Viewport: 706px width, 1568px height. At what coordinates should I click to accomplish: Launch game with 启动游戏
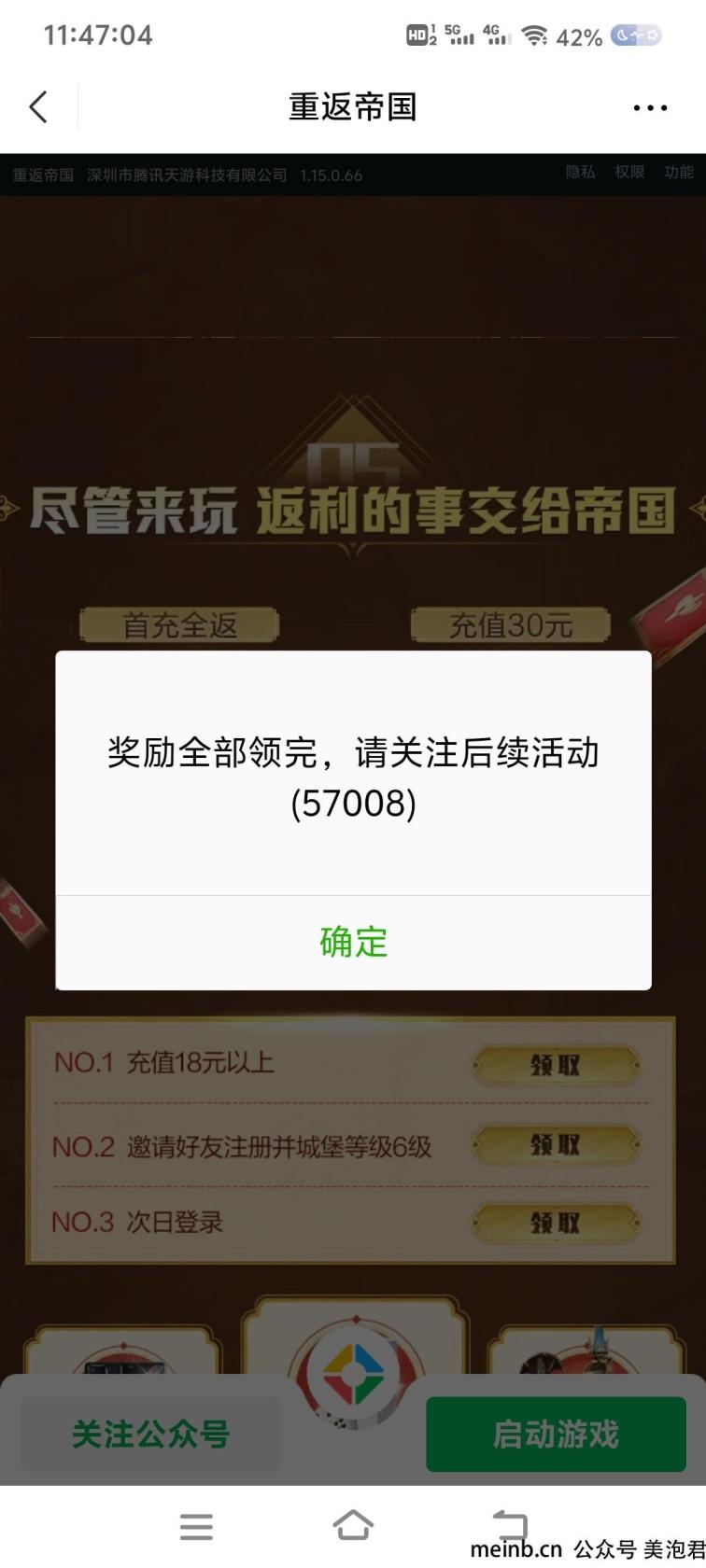(556, 1435)
